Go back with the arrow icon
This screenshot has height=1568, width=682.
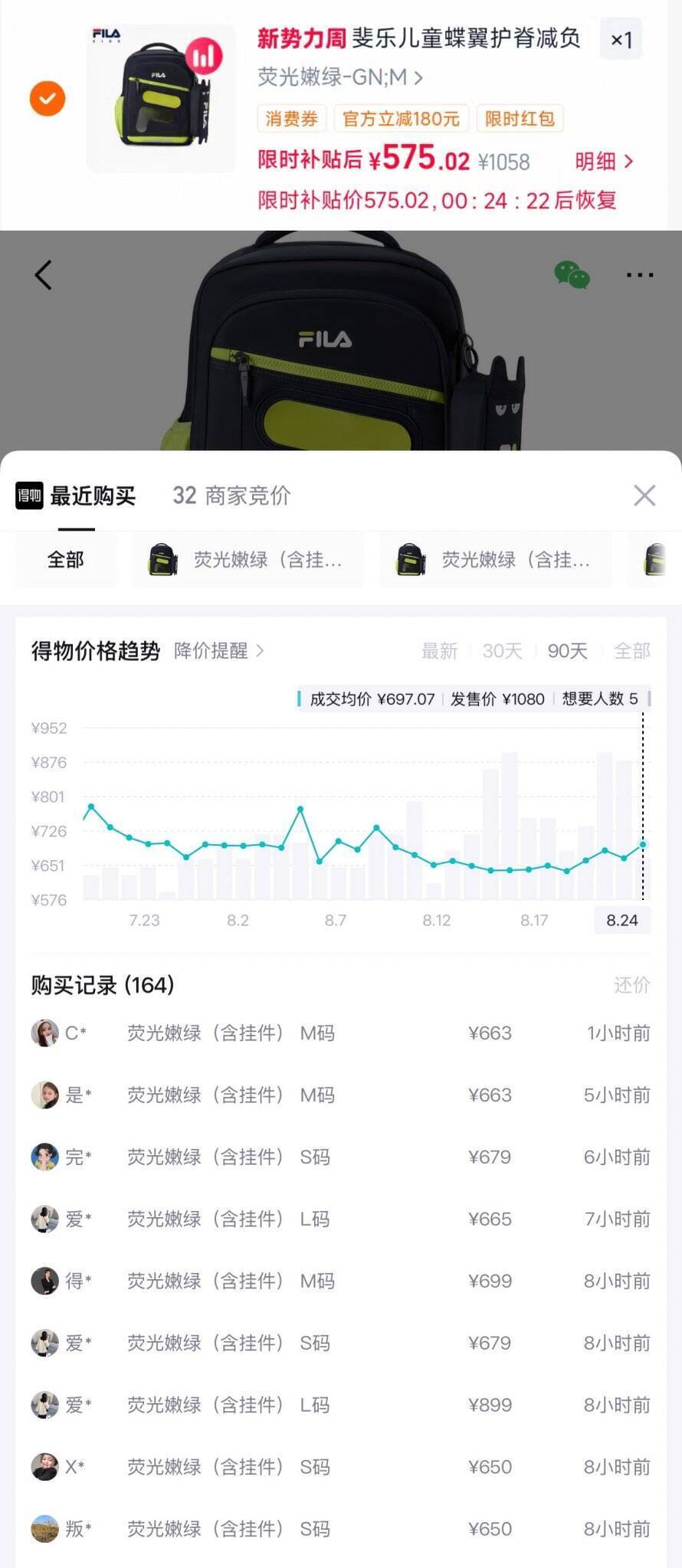[44, 274]
